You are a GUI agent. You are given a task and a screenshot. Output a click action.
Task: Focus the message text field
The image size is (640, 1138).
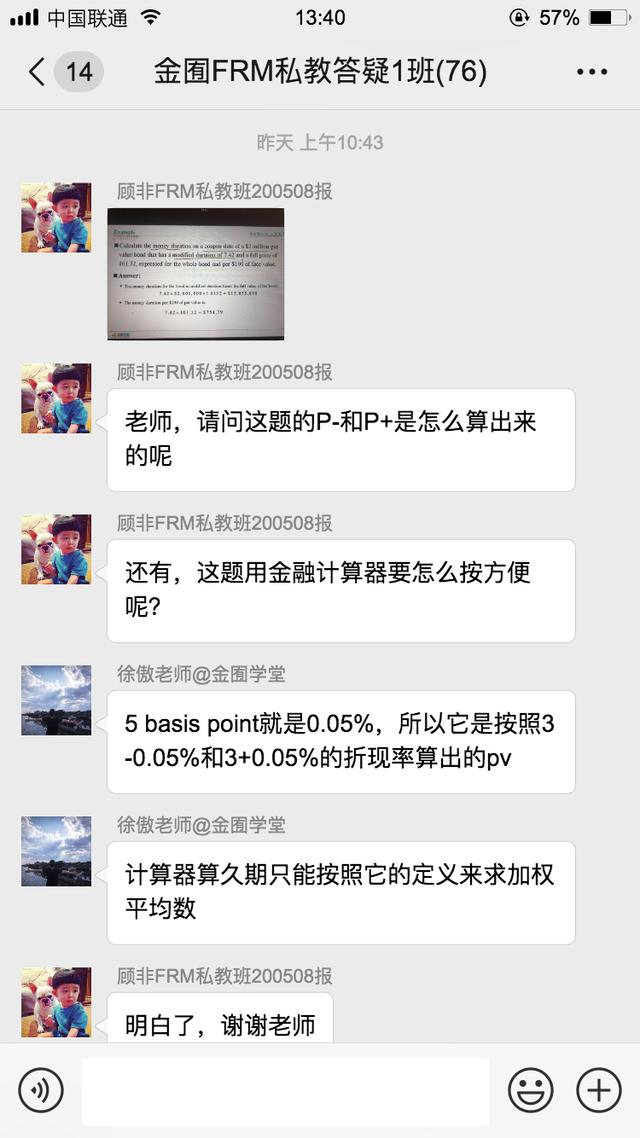pyautogui.click(x=286, y=1091)
